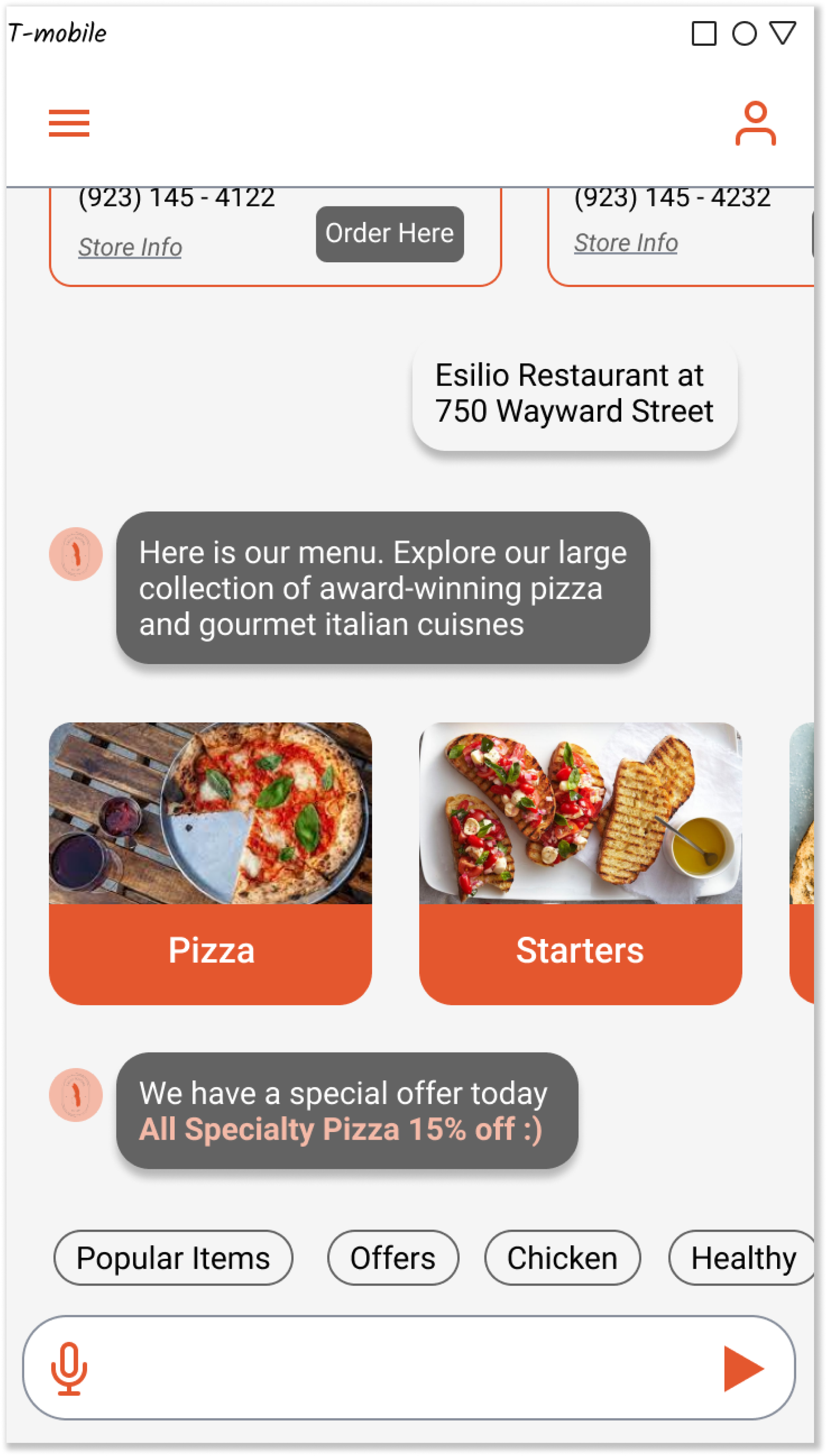Open the user profile icon
This screenshot has width=827, height=1456.
click(755, 123)
